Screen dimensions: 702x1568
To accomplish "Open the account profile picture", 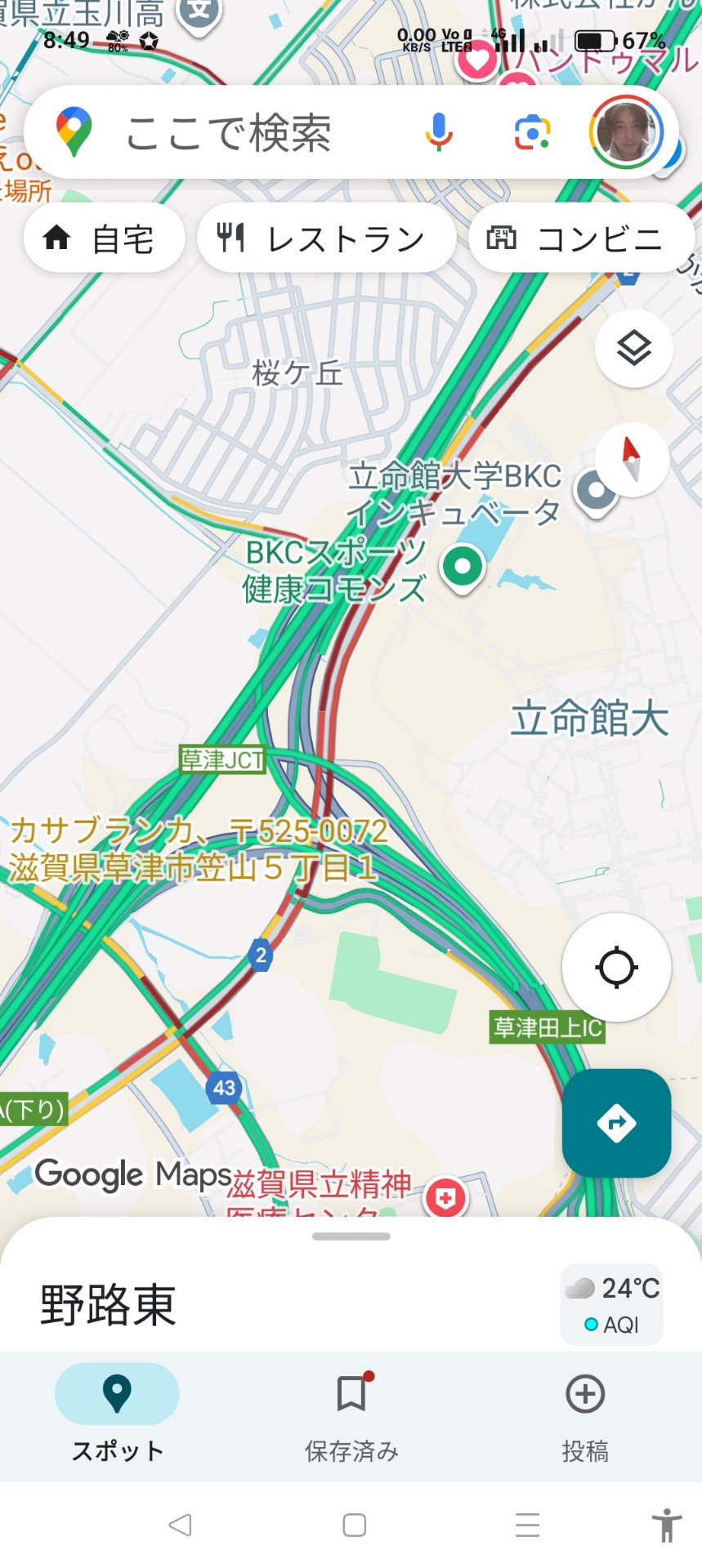I will 626,132.
